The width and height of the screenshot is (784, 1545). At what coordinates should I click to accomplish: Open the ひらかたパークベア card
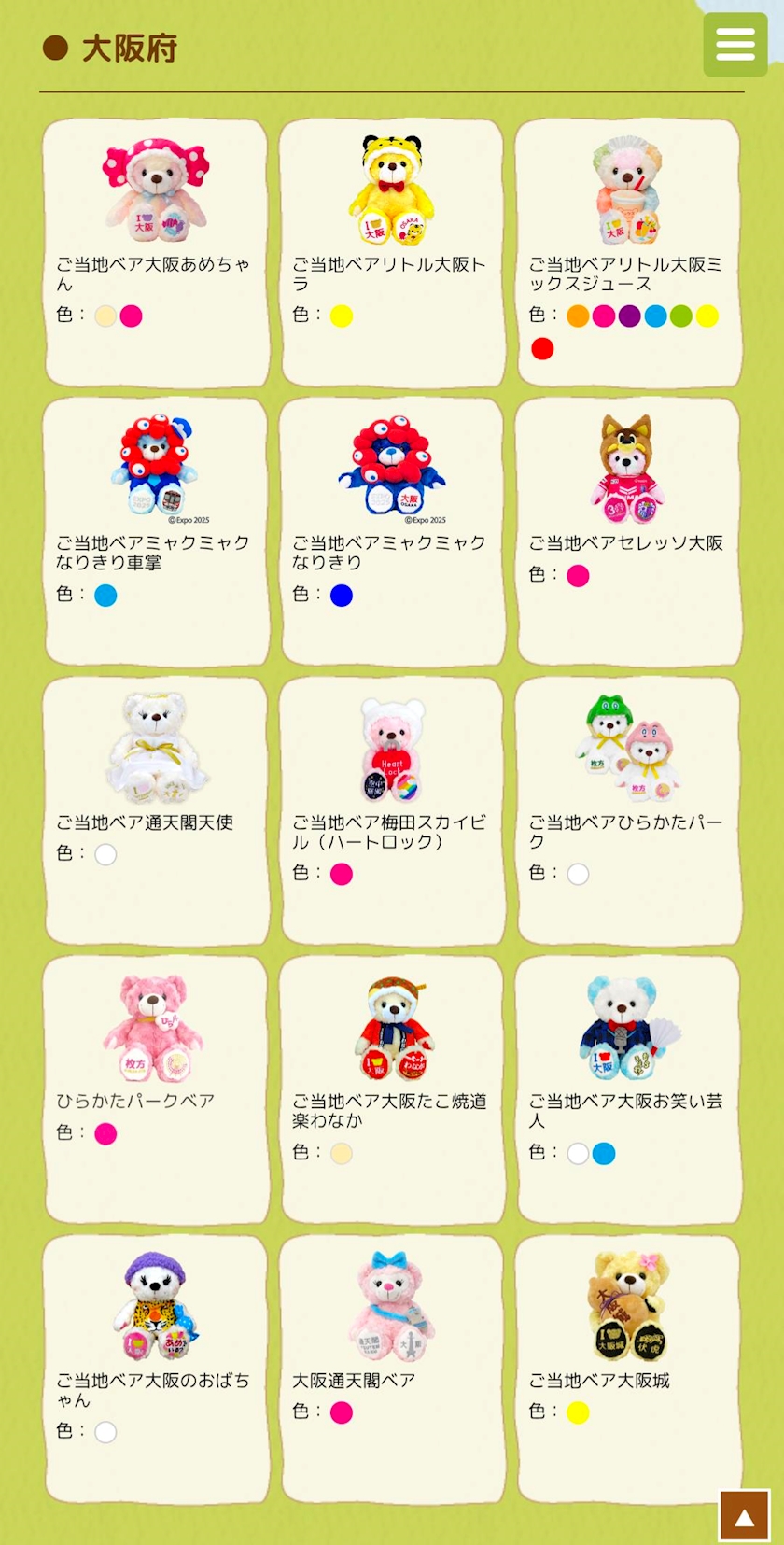pyautogui.click(x=155, y=1089)
